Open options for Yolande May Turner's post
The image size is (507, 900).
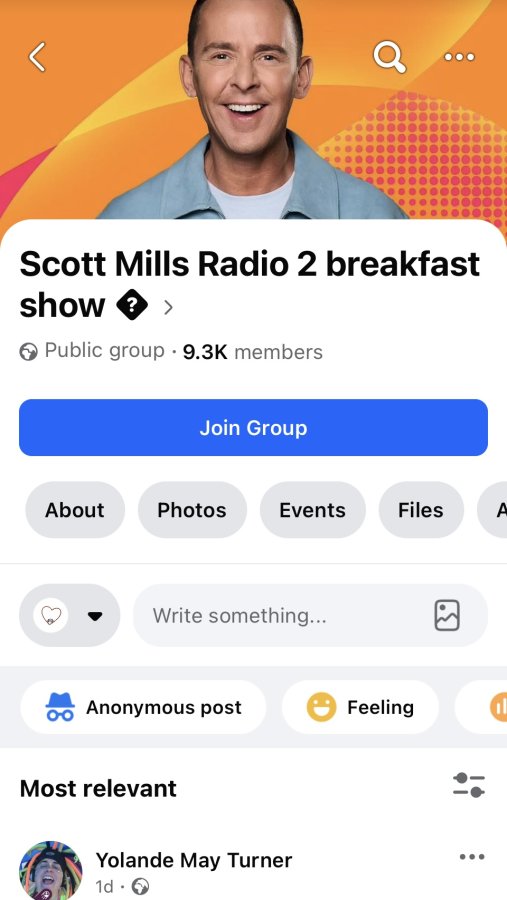472,857
